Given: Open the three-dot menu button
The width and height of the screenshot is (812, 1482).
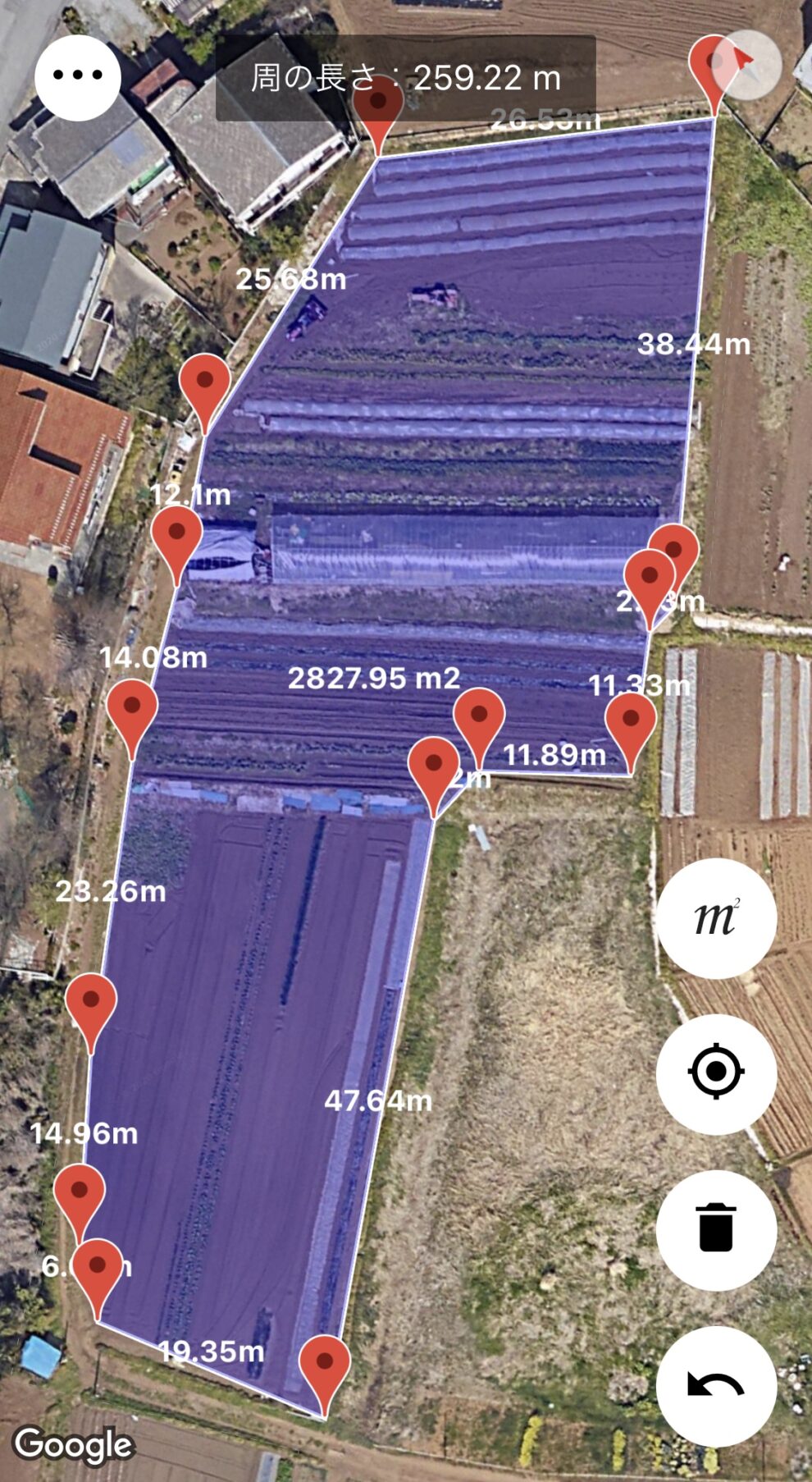Looking at the screenshot, I should [x=78, y=75].
